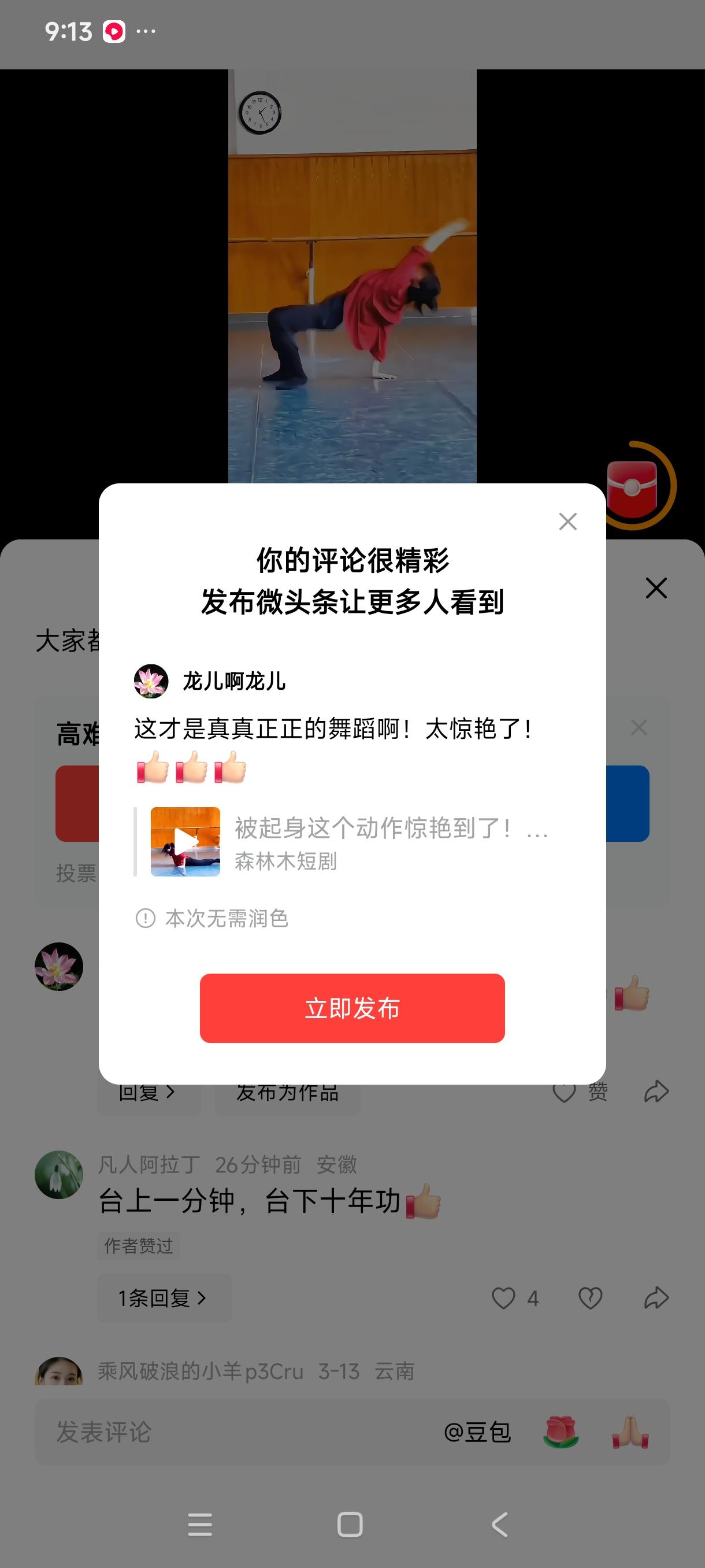This screenshot has height=1568, width=705.
Task: Like 凡人阿拉丁's comment with the heart
Action: [x=504, y=1297]
